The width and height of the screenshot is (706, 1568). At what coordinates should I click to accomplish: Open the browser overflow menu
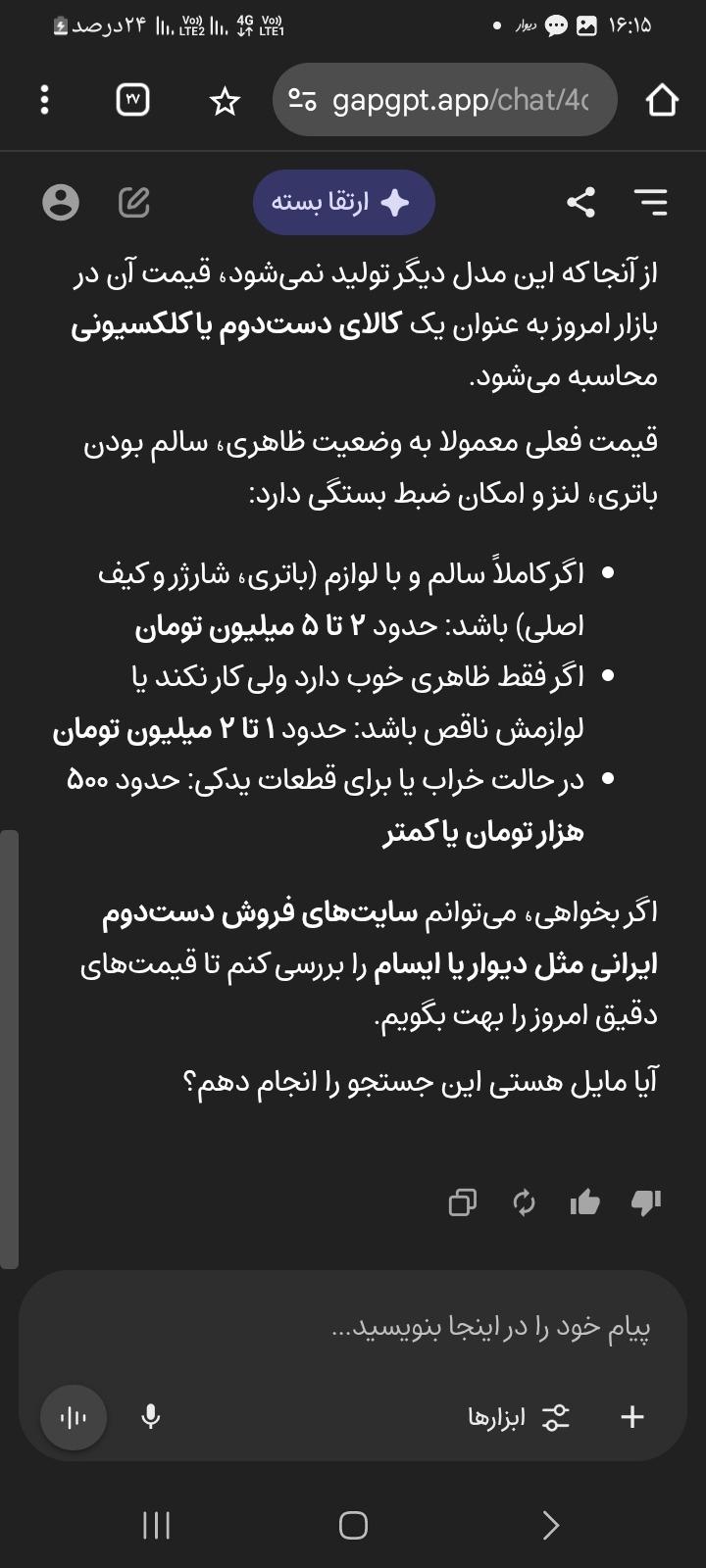pos(44,100)
